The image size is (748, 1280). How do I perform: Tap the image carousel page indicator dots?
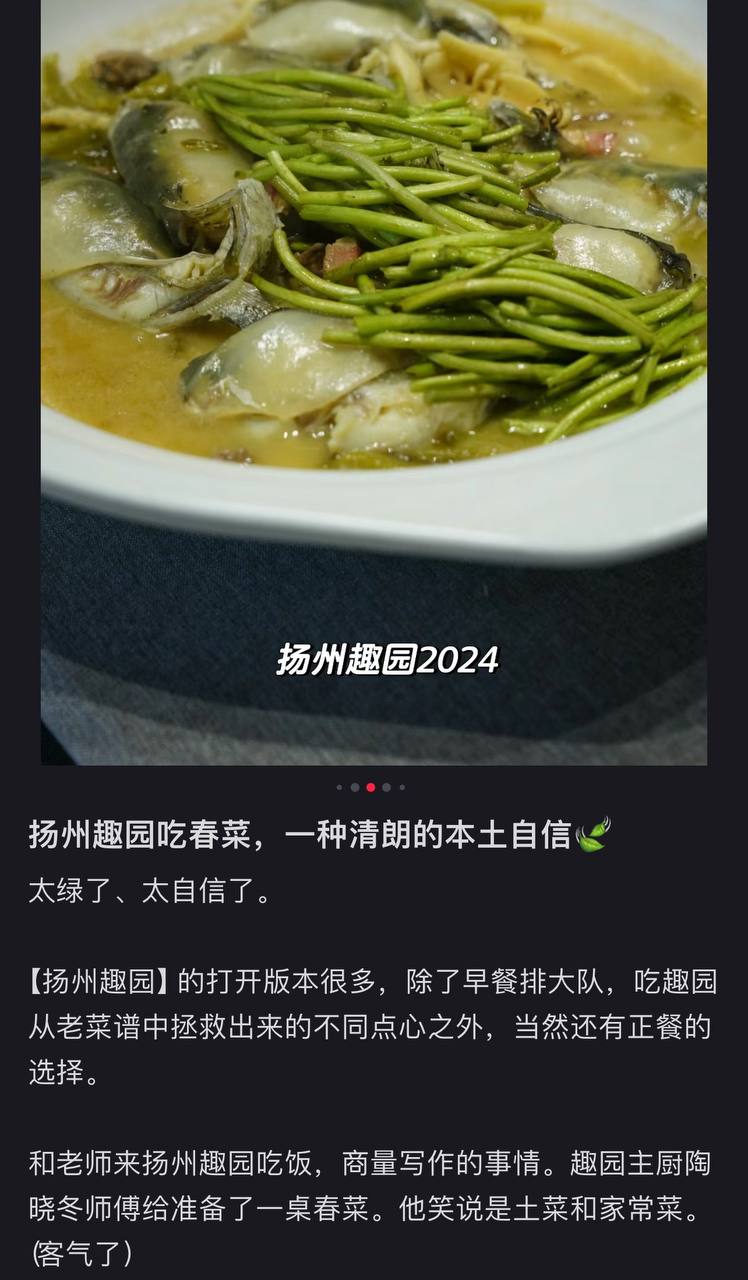coord(371,787)
